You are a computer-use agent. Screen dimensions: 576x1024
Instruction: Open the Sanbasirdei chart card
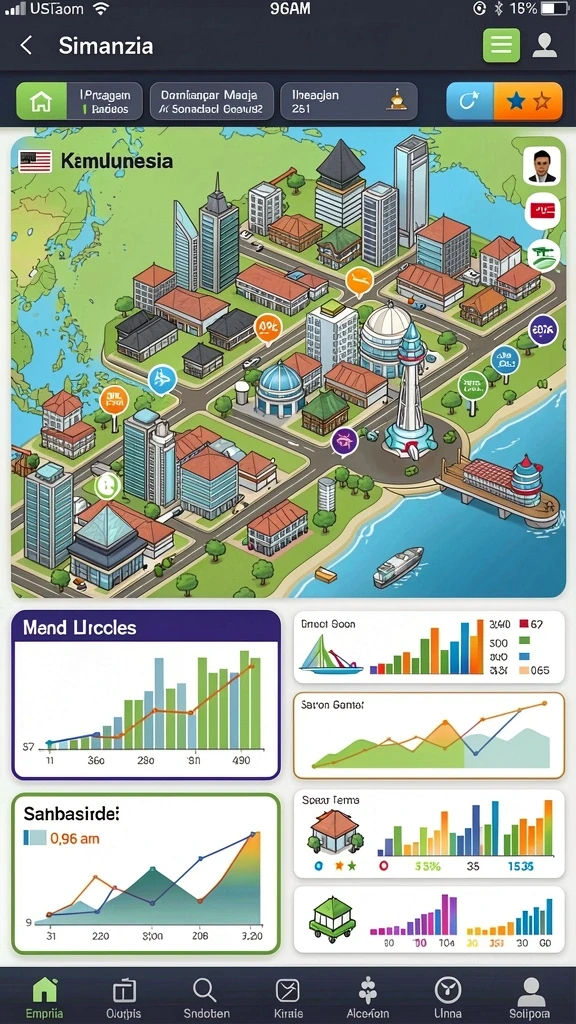tap(146, 874)
